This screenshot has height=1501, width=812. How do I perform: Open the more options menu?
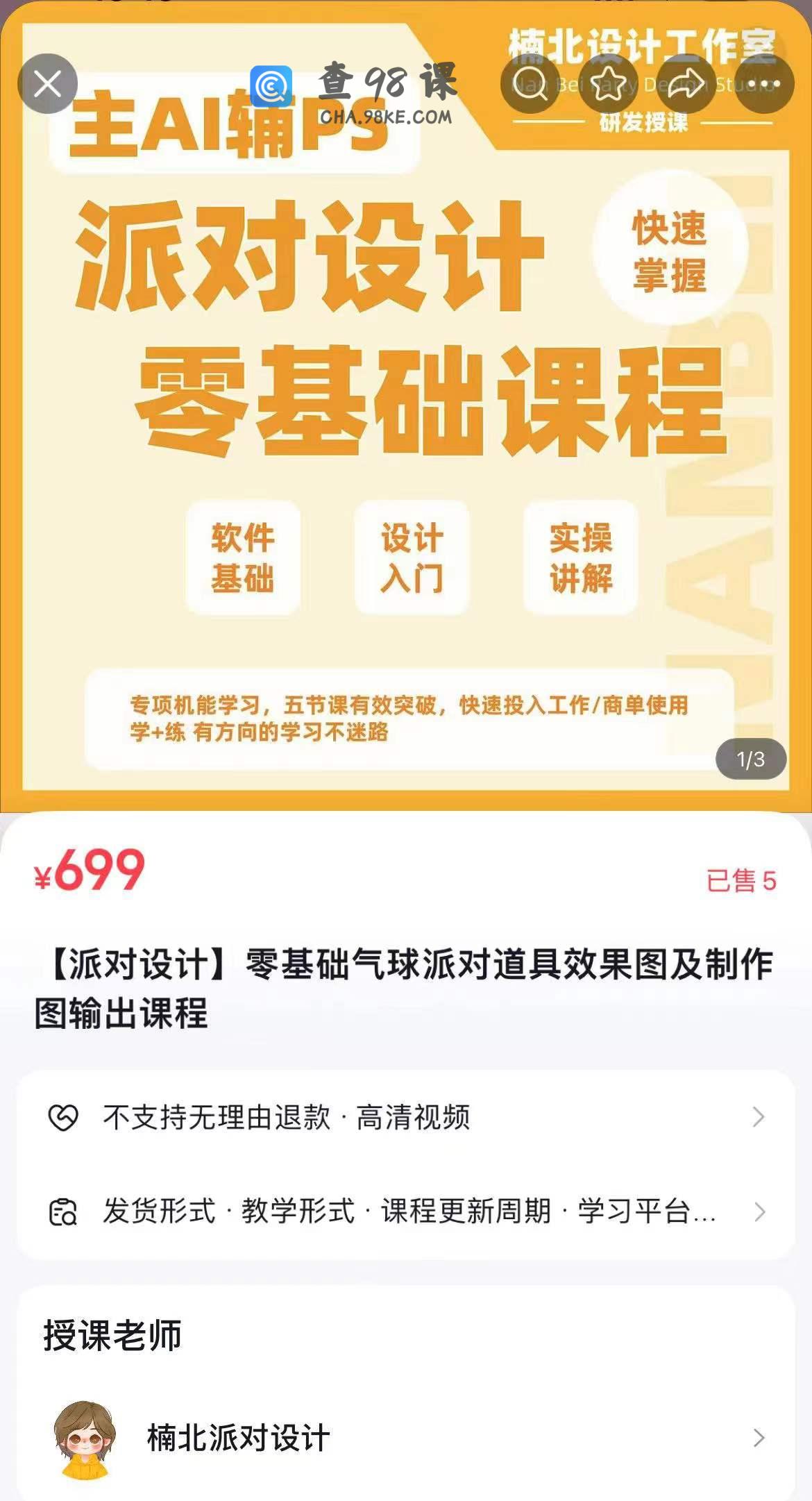[764, 84]
